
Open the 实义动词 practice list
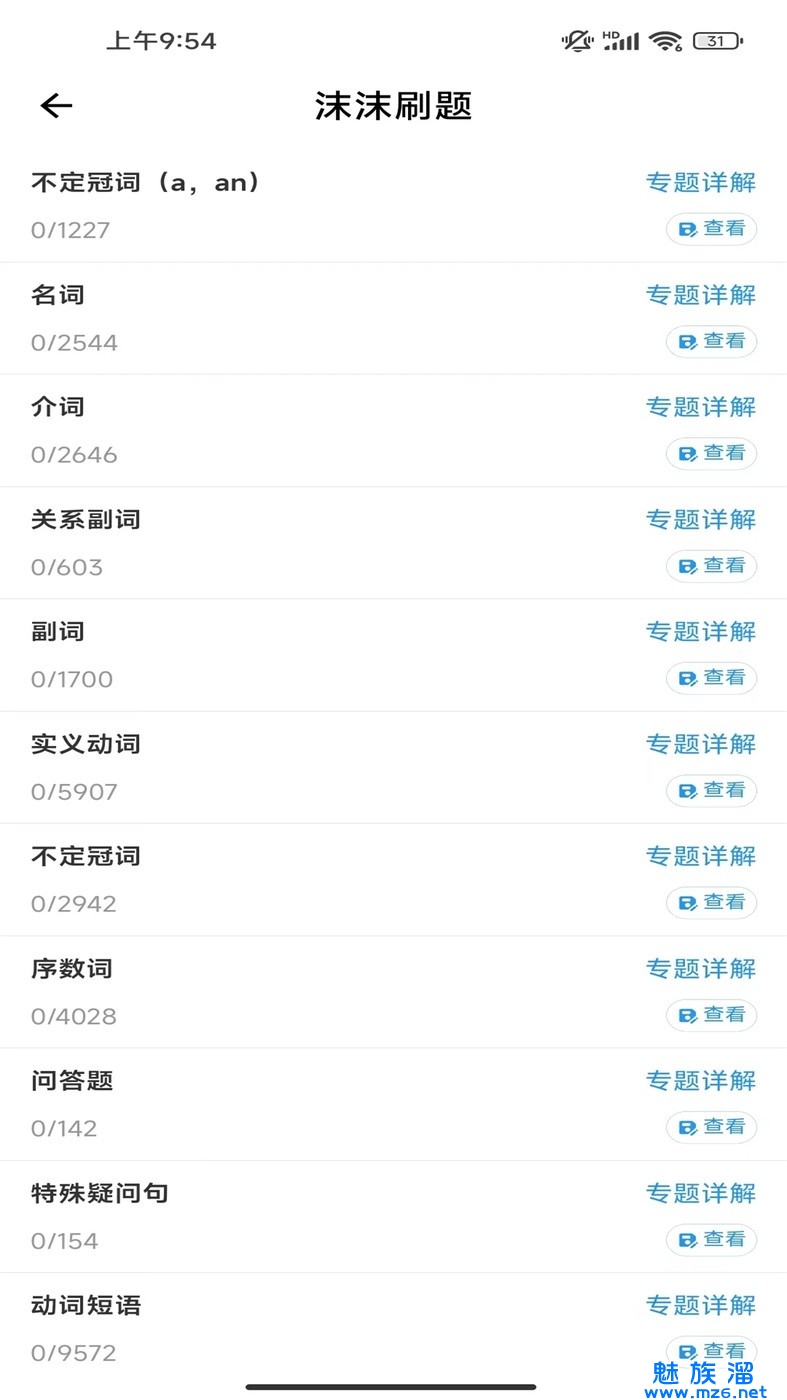pos(393,768)
